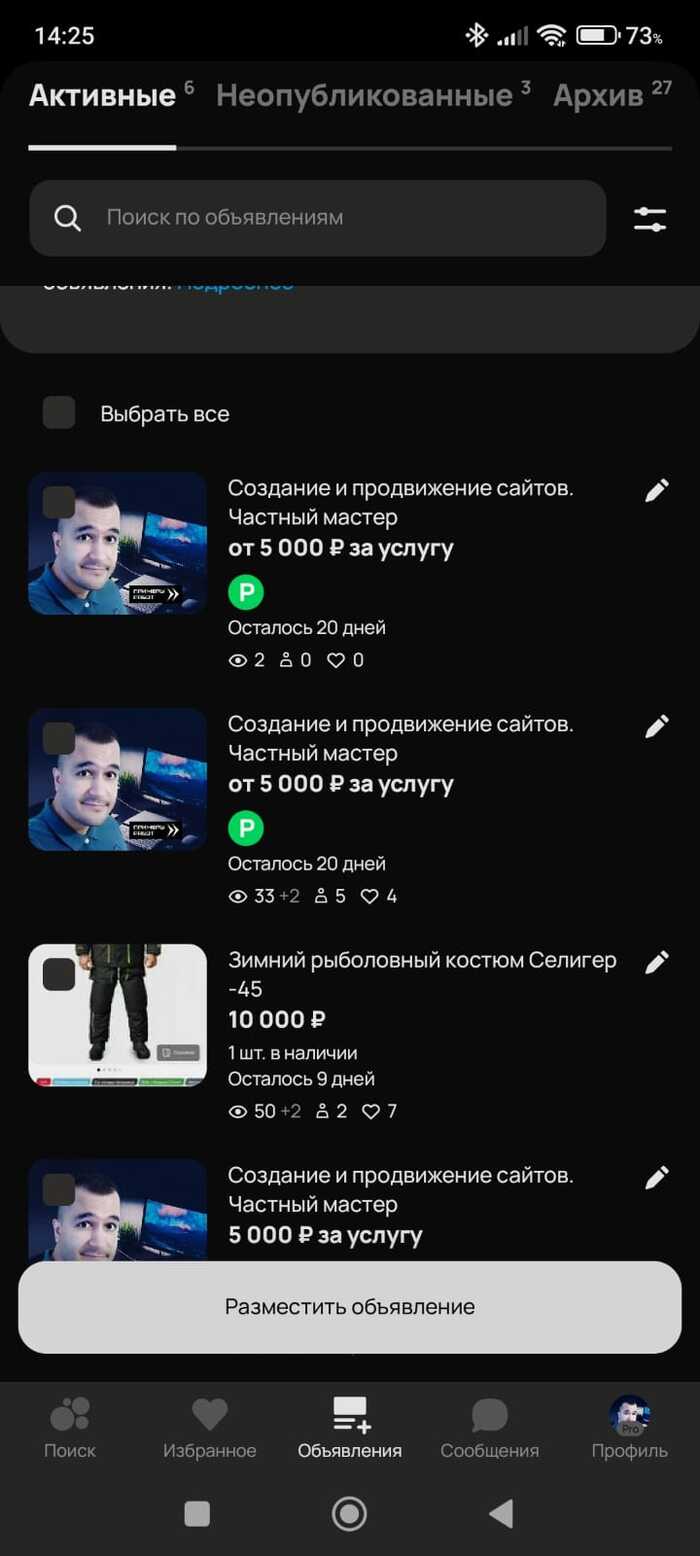The height and width of the screenshot is (1556, 700).
Task: Switch to the Профиль tab
Action: pyautogui.click(x=630, y=1428)
